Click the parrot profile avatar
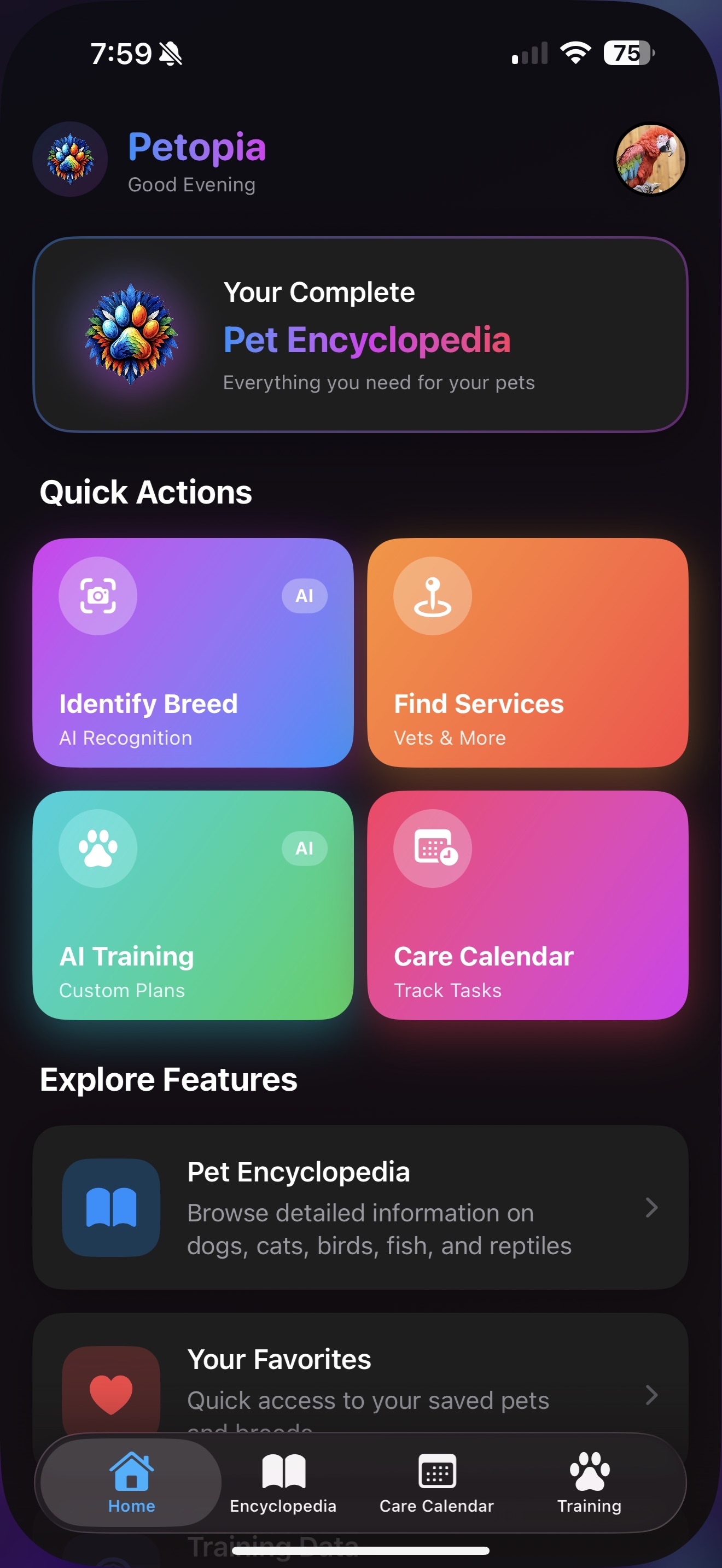Image resolution: width=722 pixels, height=1568 pixels. (650, 160)
